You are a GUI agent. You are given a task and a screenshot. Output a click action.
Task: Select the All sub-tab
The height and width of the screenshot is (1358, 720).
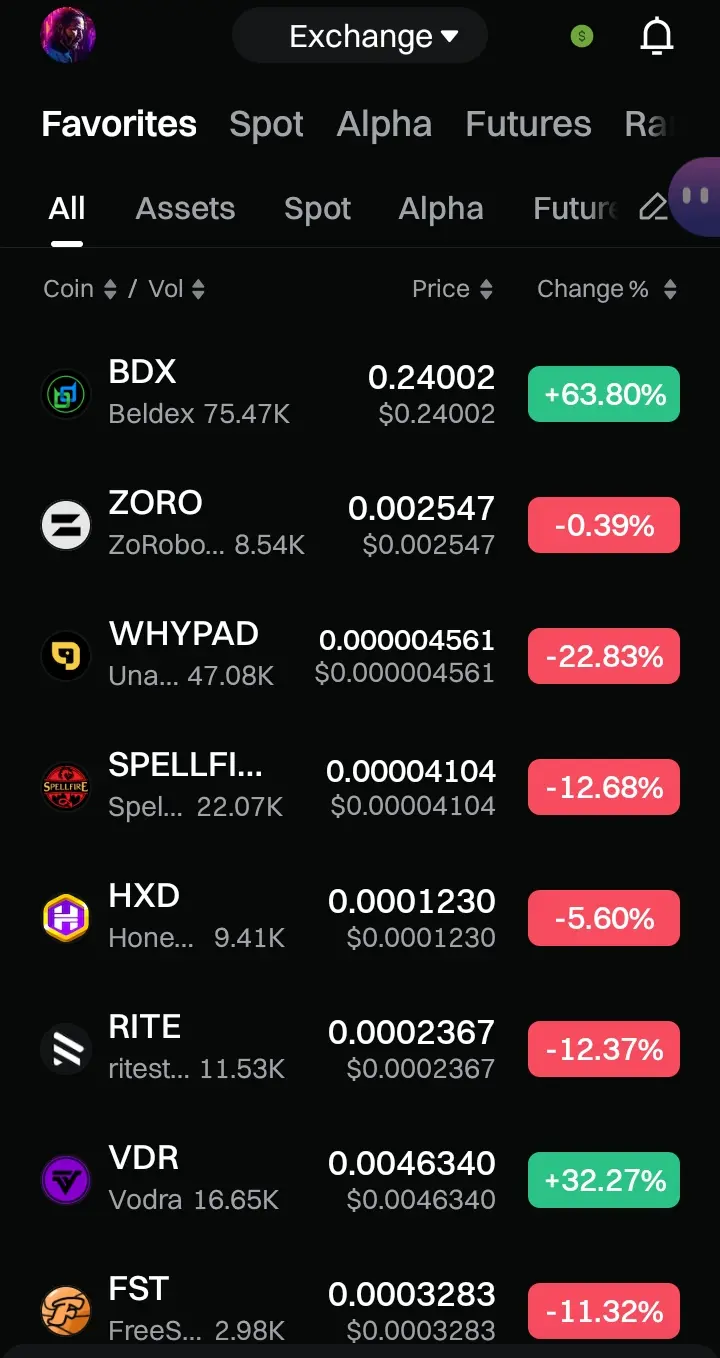(67, 208)
